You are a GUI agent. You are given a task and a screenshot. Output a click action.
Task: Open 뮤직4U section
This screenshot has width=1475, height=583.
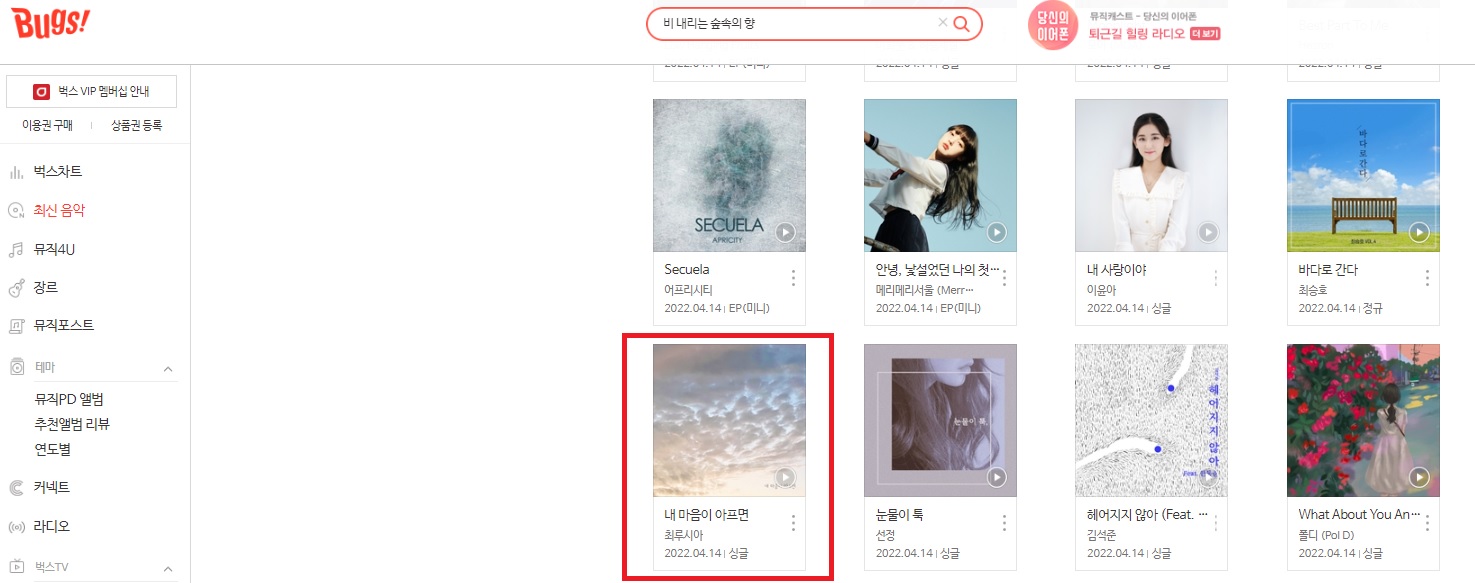tap(55, 249)
